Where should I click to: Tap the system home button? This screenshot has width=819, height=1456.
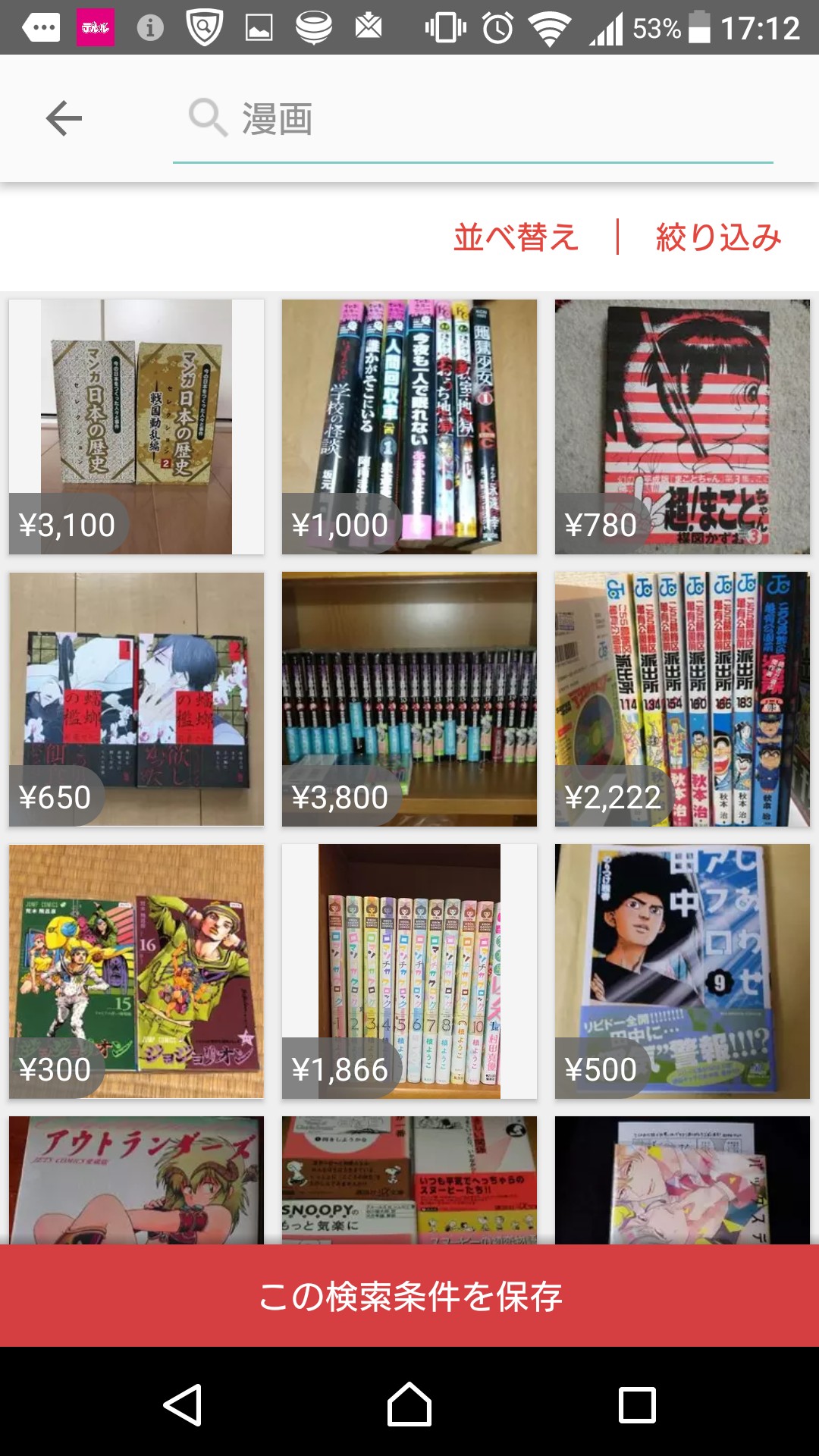coord(409,1404)
